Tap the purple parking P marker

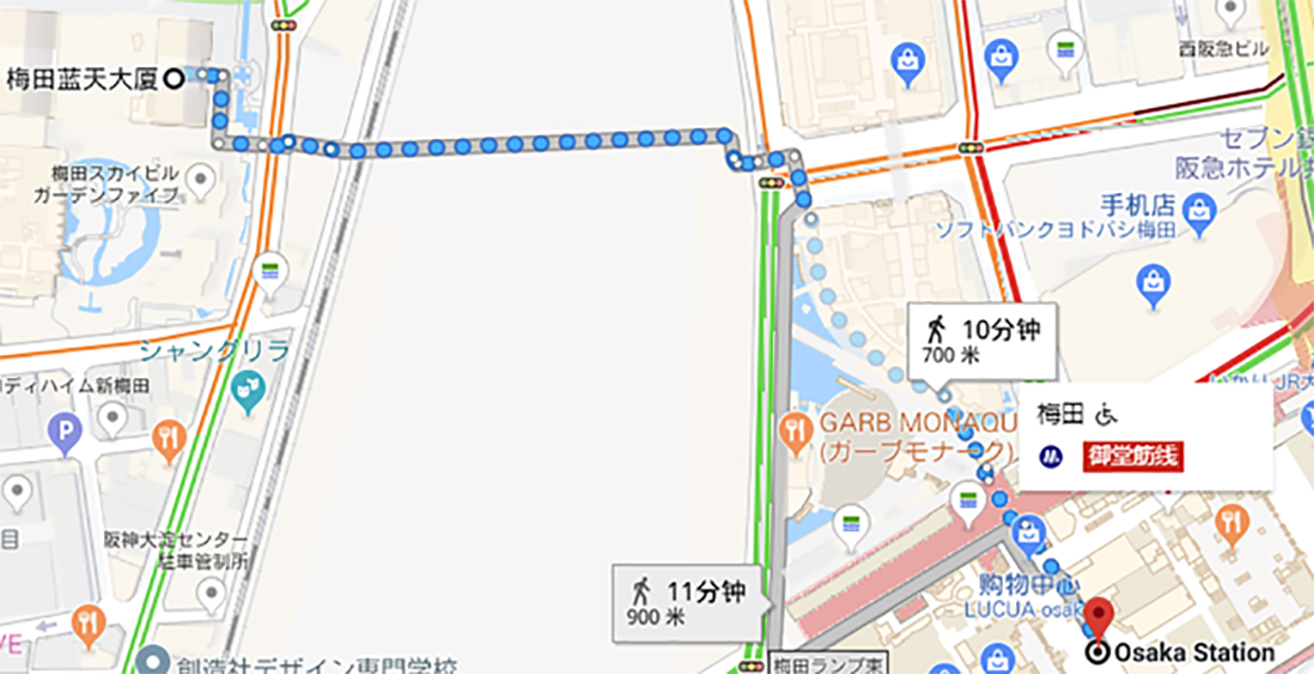[x=65, y=434]
